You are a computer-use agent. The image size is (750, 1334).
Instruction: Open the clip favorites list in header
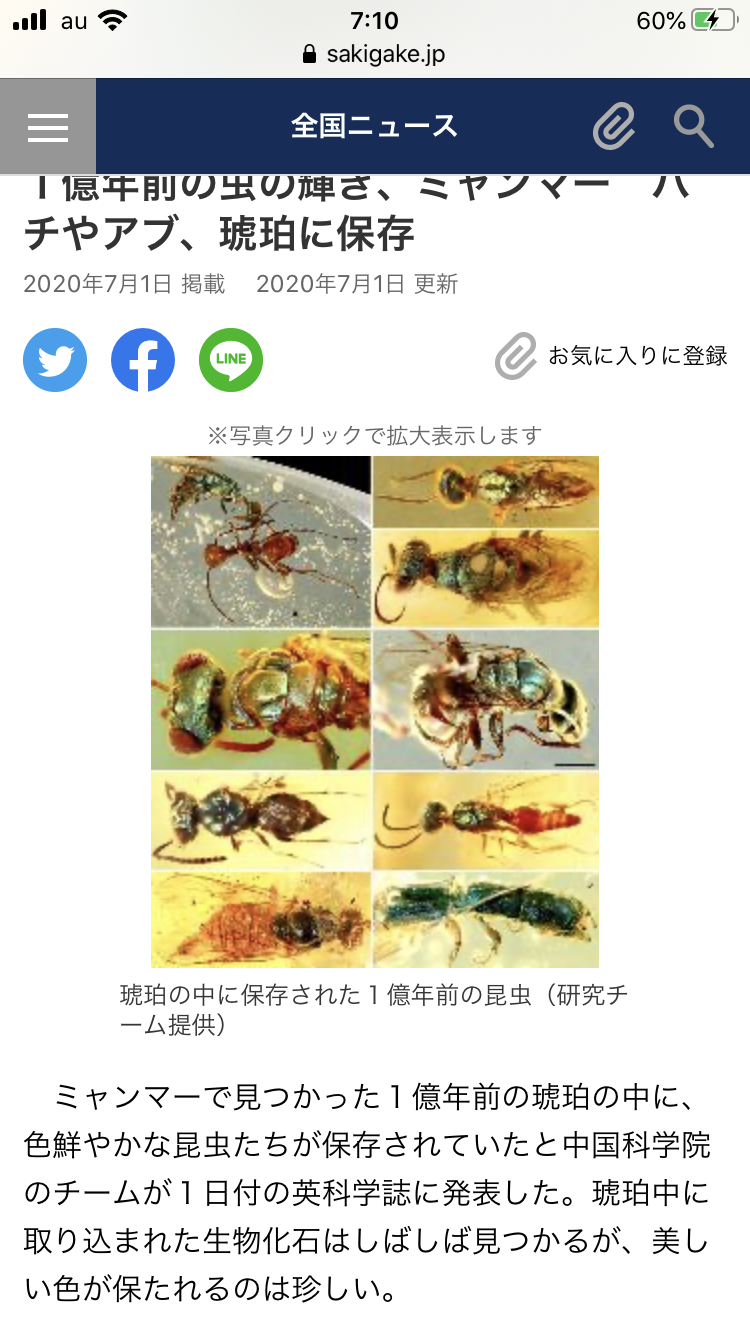click(614, 126)
